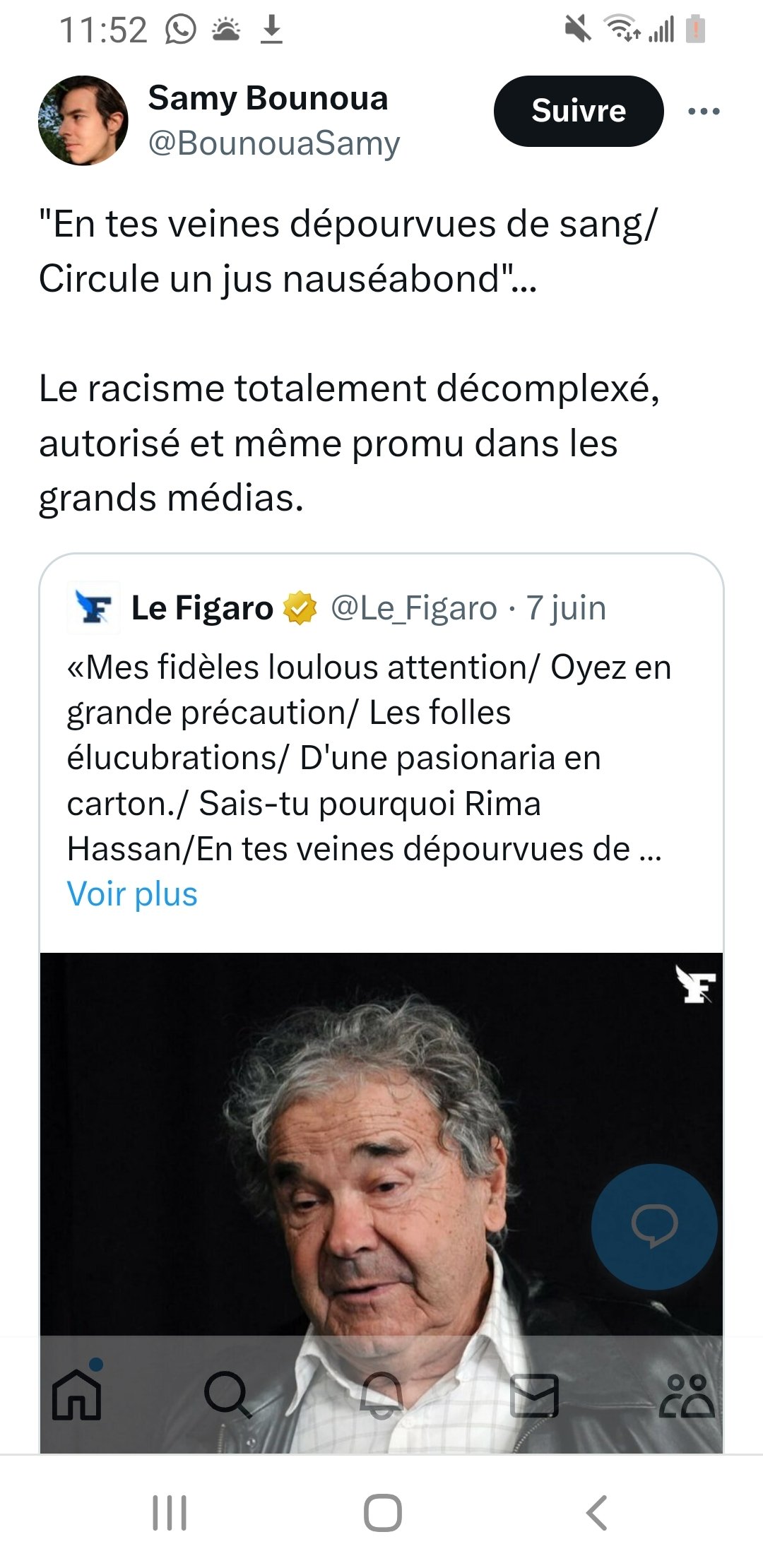
Task: Show recent apps from the navigation bar
Action: click(x=170, y=1513)
